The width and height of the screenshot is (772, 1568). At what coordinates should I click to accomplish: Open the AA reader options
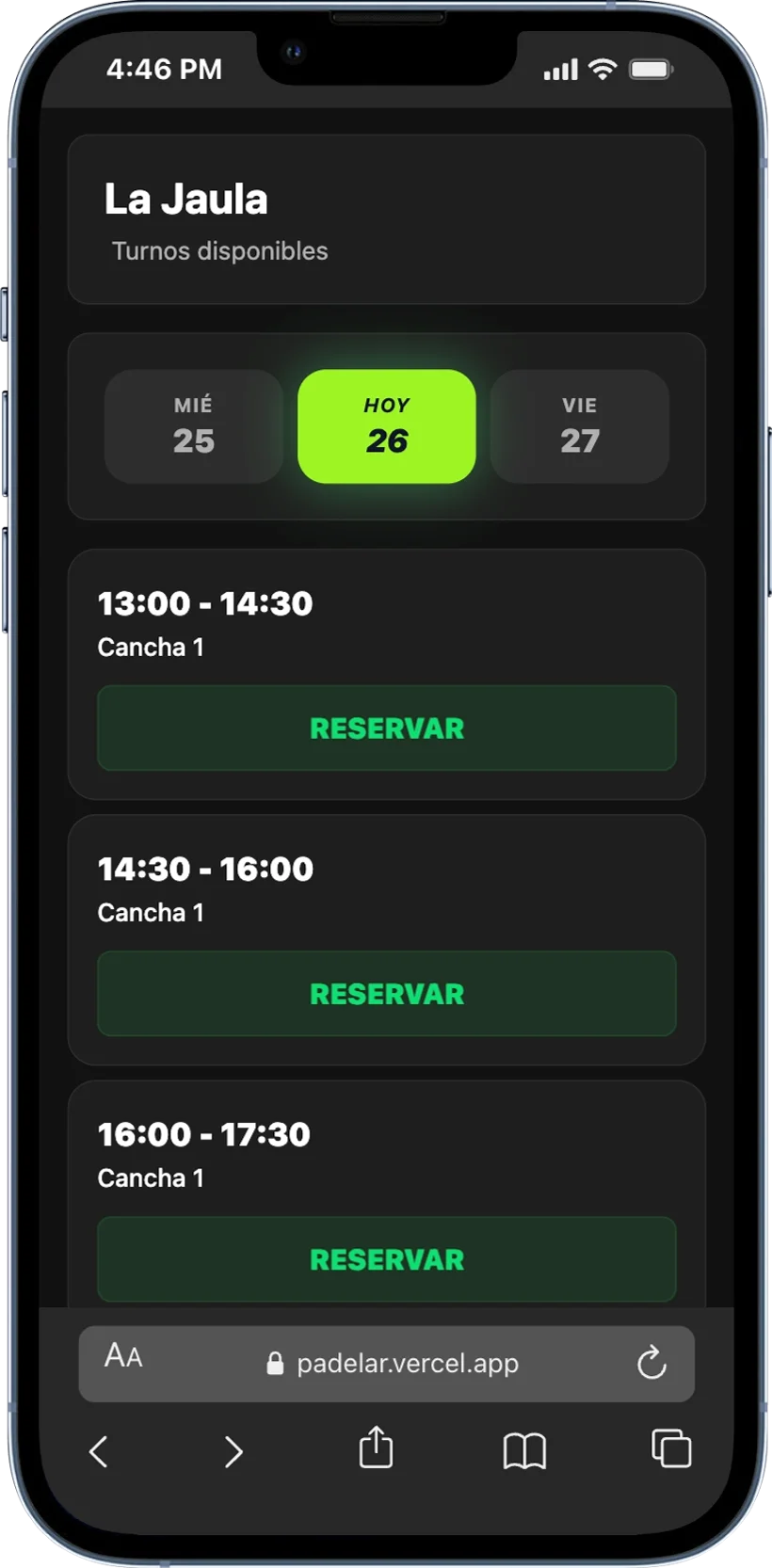[123, 1356]
